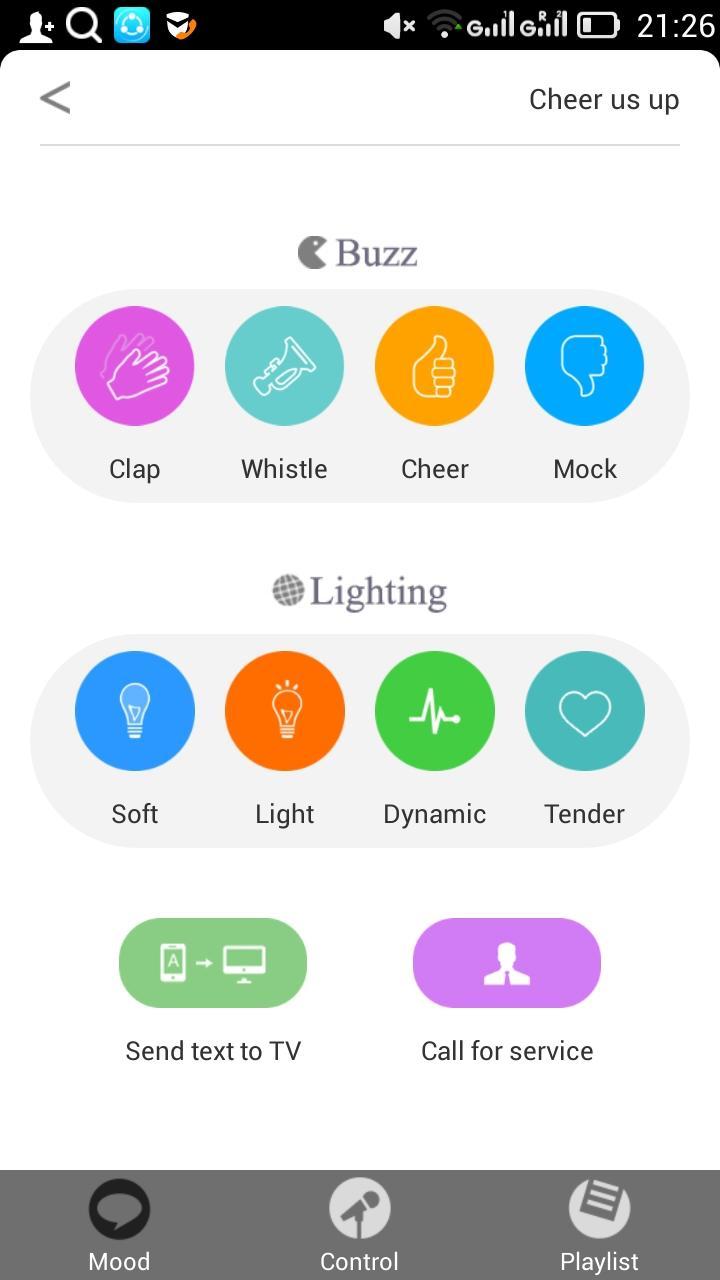Open Send text to TV
The image size is (720, 1280).
(x=213, y=963)
